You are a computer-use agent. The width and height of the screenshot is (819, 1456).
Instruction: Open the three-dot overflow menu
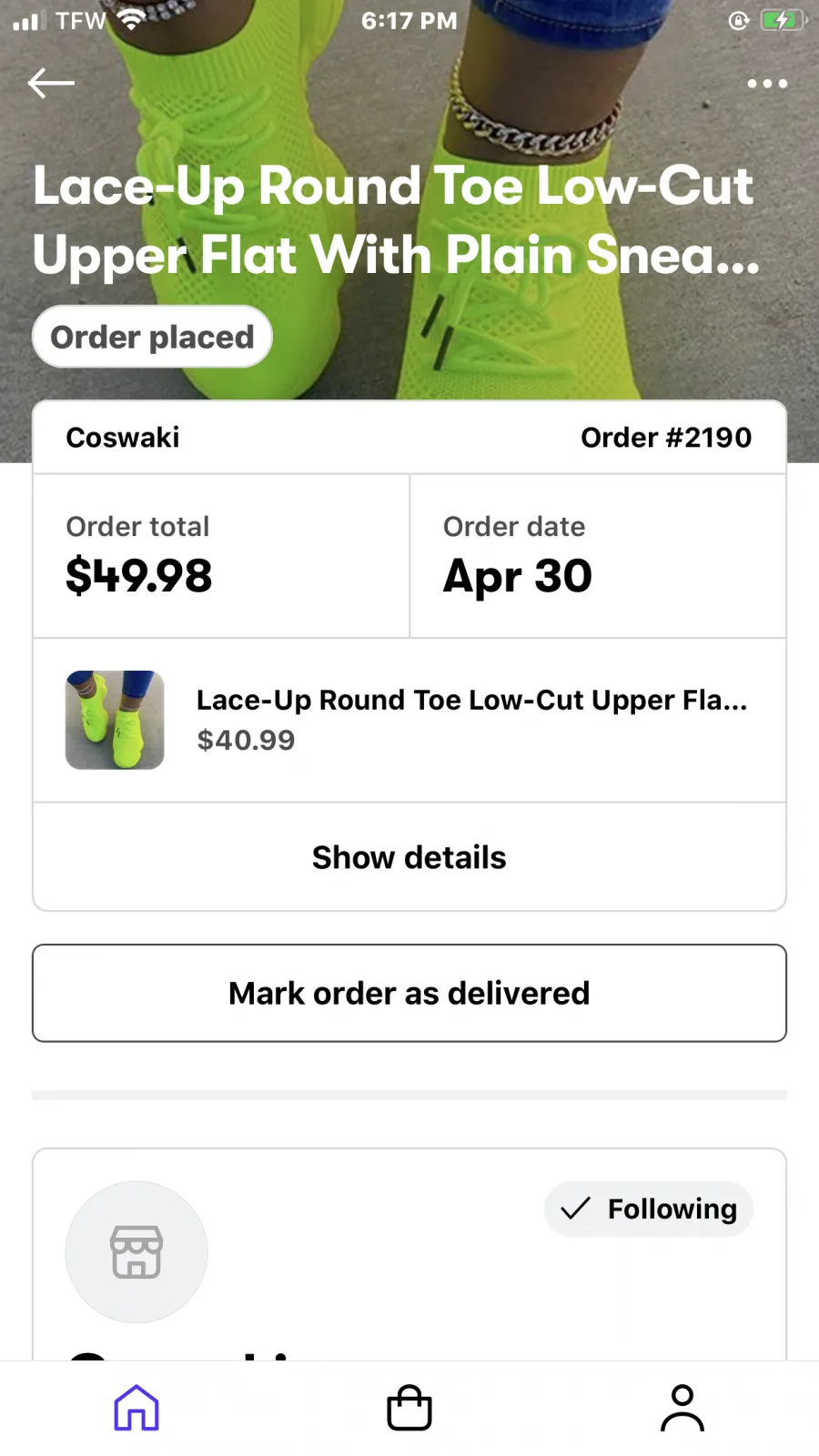[767, 83]
